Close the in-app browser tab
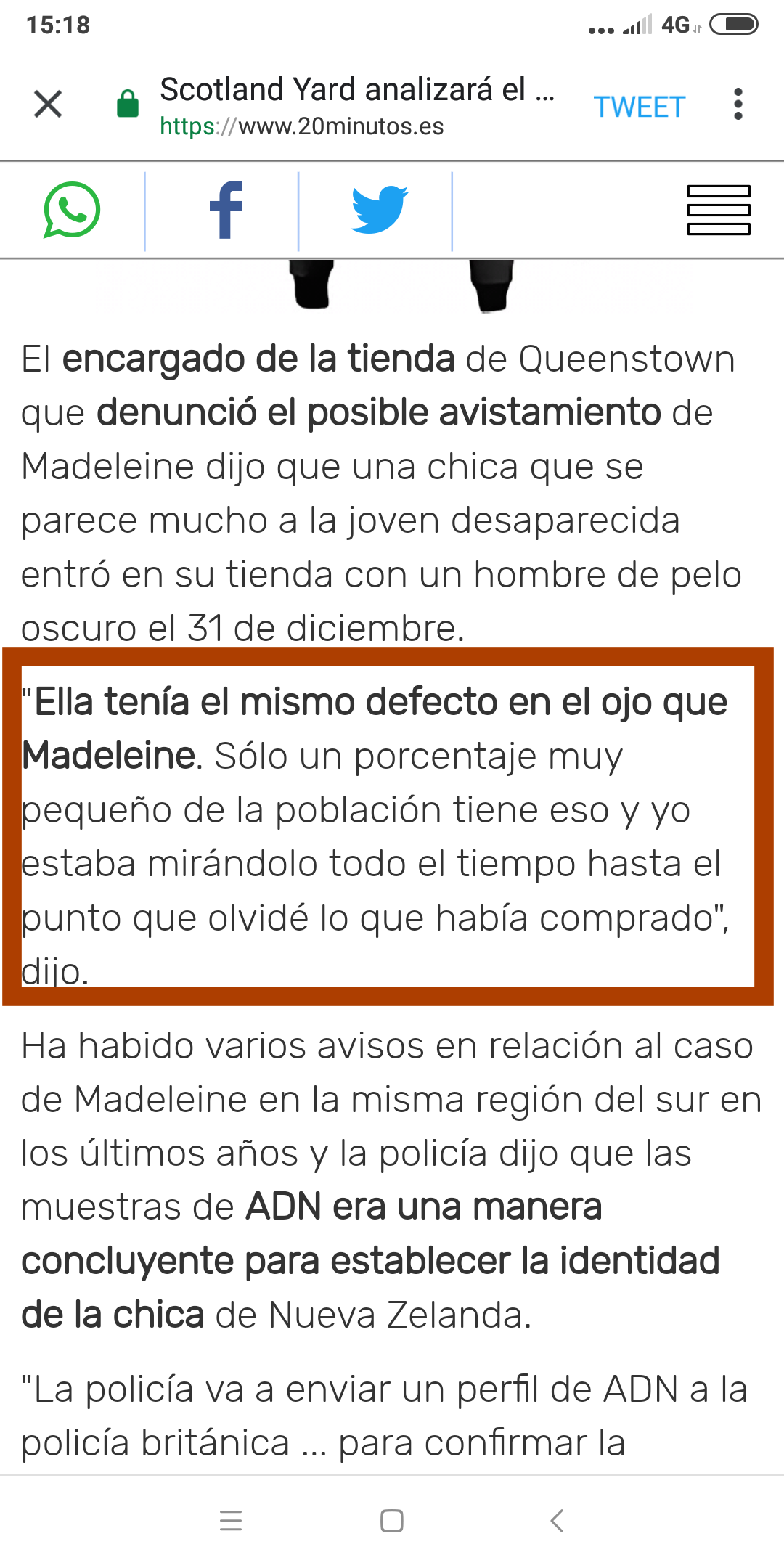784x1568 pixels. pos(48,104)
